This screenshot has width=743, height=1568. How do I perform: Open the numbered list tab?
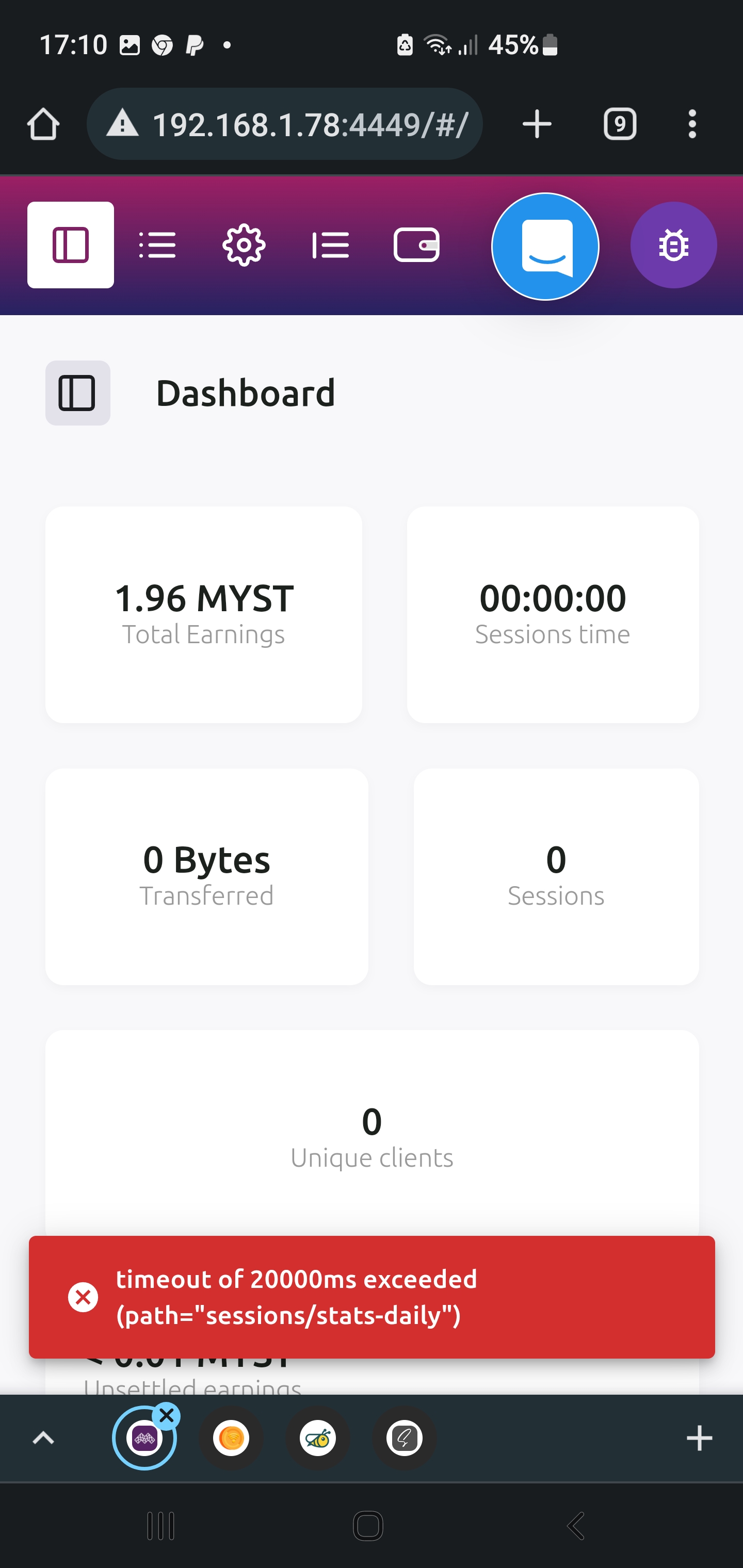coord(330,244)
